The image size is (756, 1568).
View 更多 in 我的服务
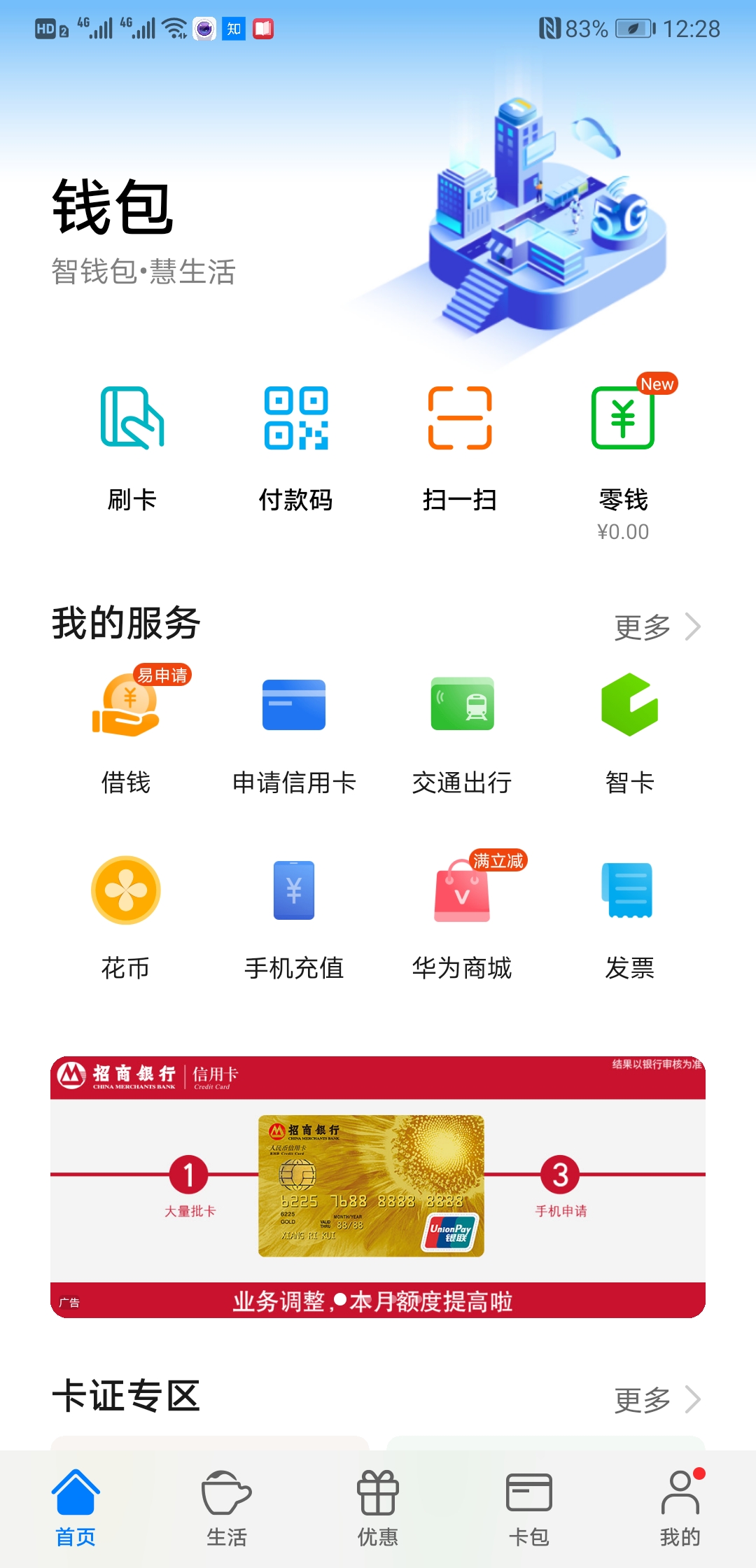[657, 627]
